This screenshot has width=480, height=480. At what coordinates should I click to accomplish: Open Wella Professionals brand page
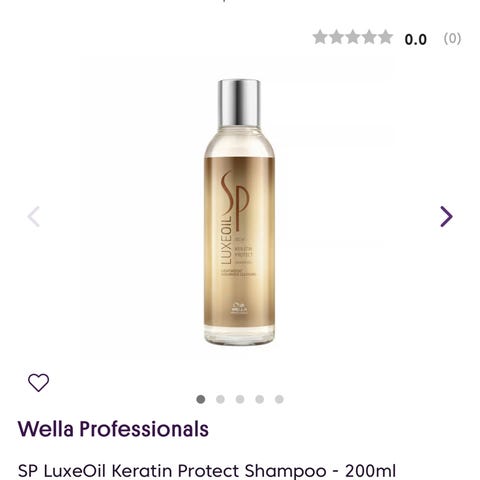tap(113, 429)
